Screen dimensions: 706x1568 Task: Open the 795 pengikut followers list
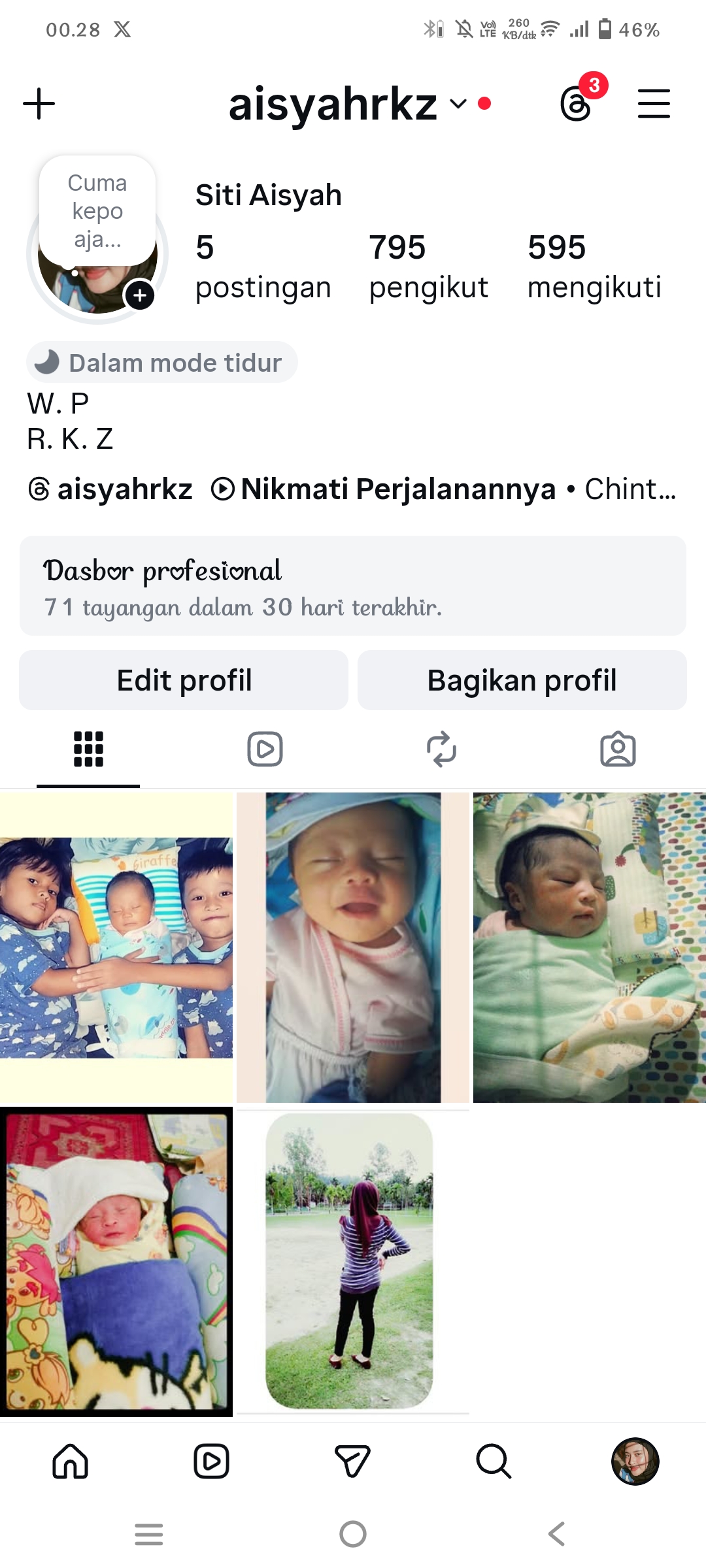[428, 267]
